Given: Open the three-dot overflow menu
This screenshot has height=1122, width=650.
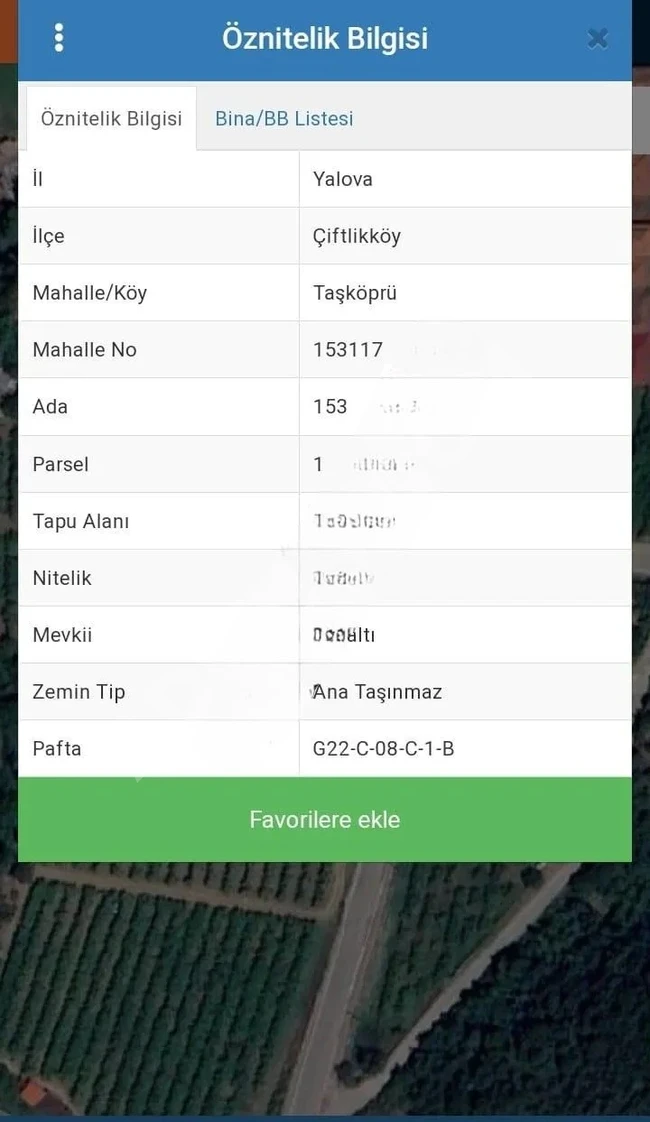Looking at the screenshot, I should tap(59, 38).
